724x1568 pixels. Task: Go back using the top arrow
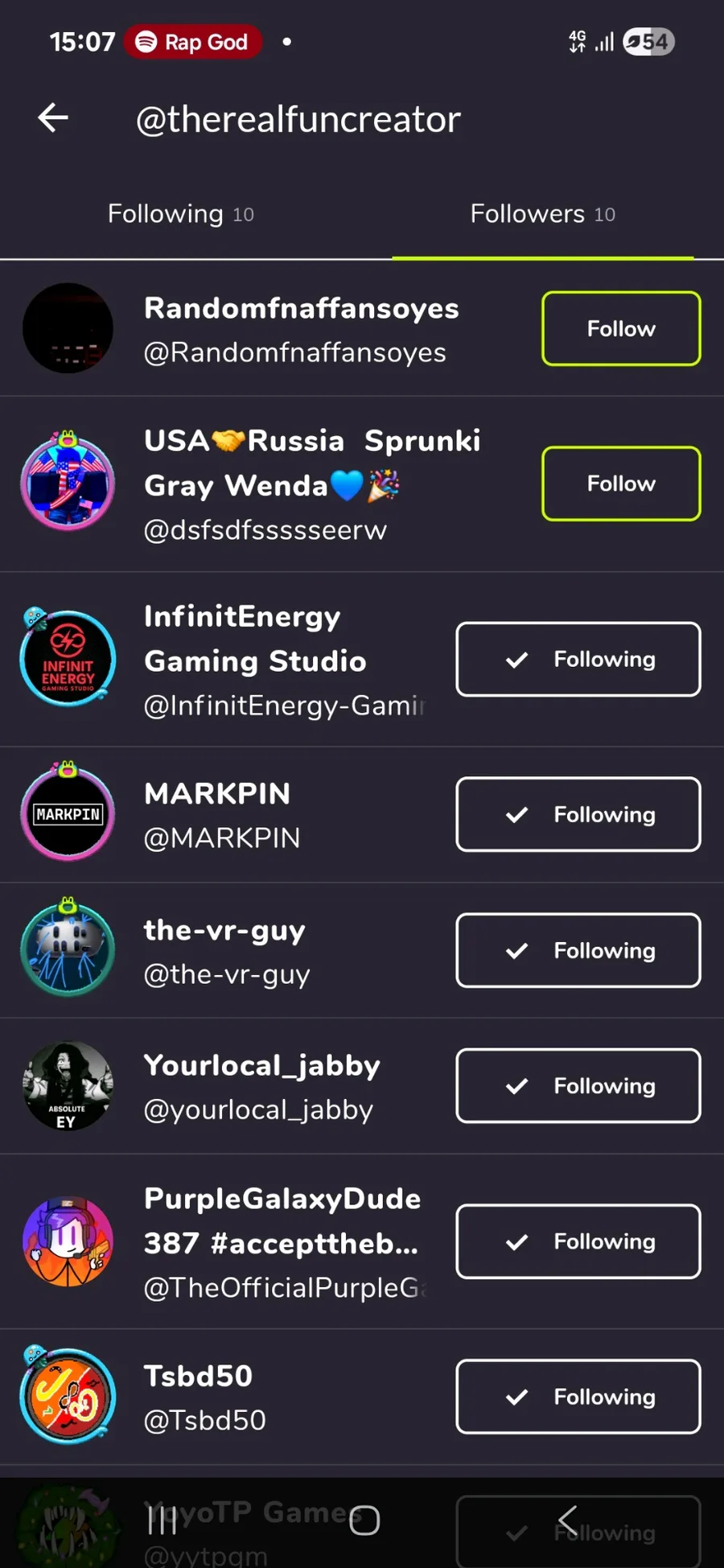pos(53,118)
